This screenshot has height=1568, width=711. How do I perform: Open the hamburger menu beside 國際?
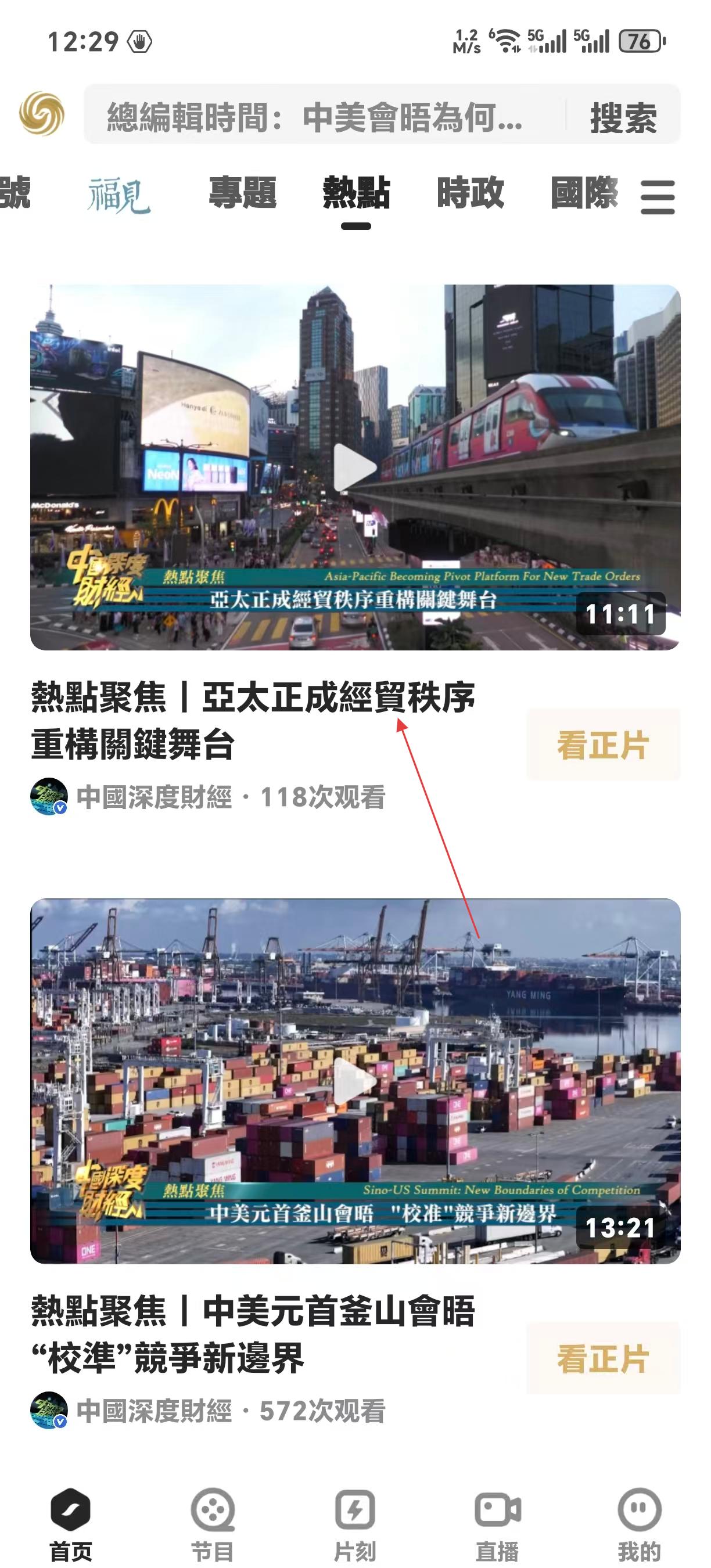[x=657, y=196]
